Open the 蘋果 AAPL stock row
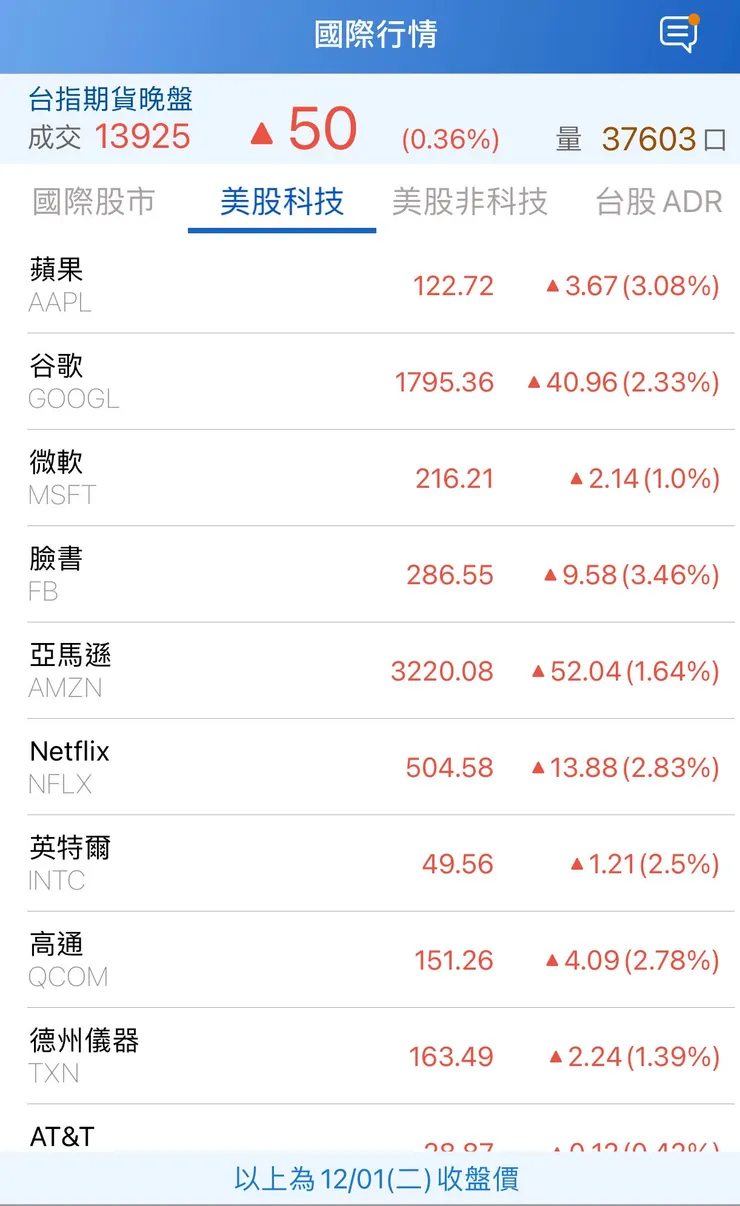Screen dimensions: 740x1206 coord(370,285)
